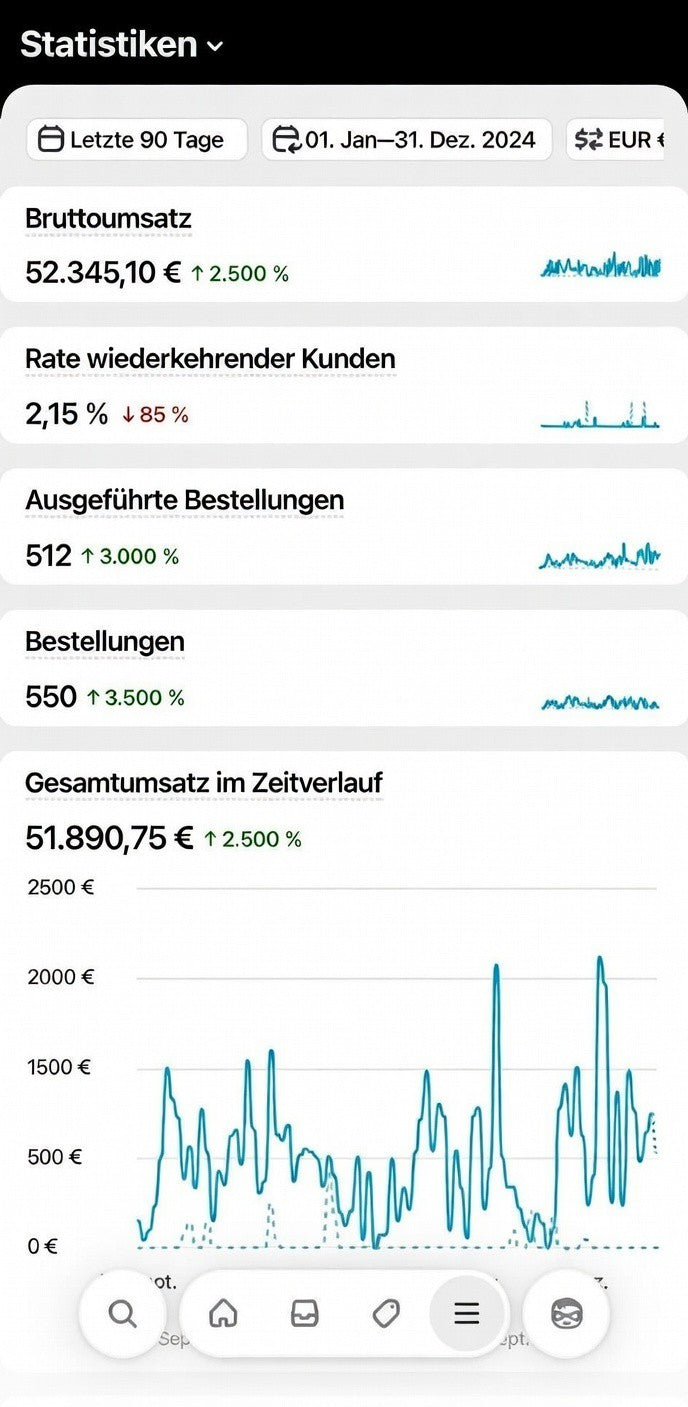
Task: Switch to the products tag tab
Action: click(386, 1313)
